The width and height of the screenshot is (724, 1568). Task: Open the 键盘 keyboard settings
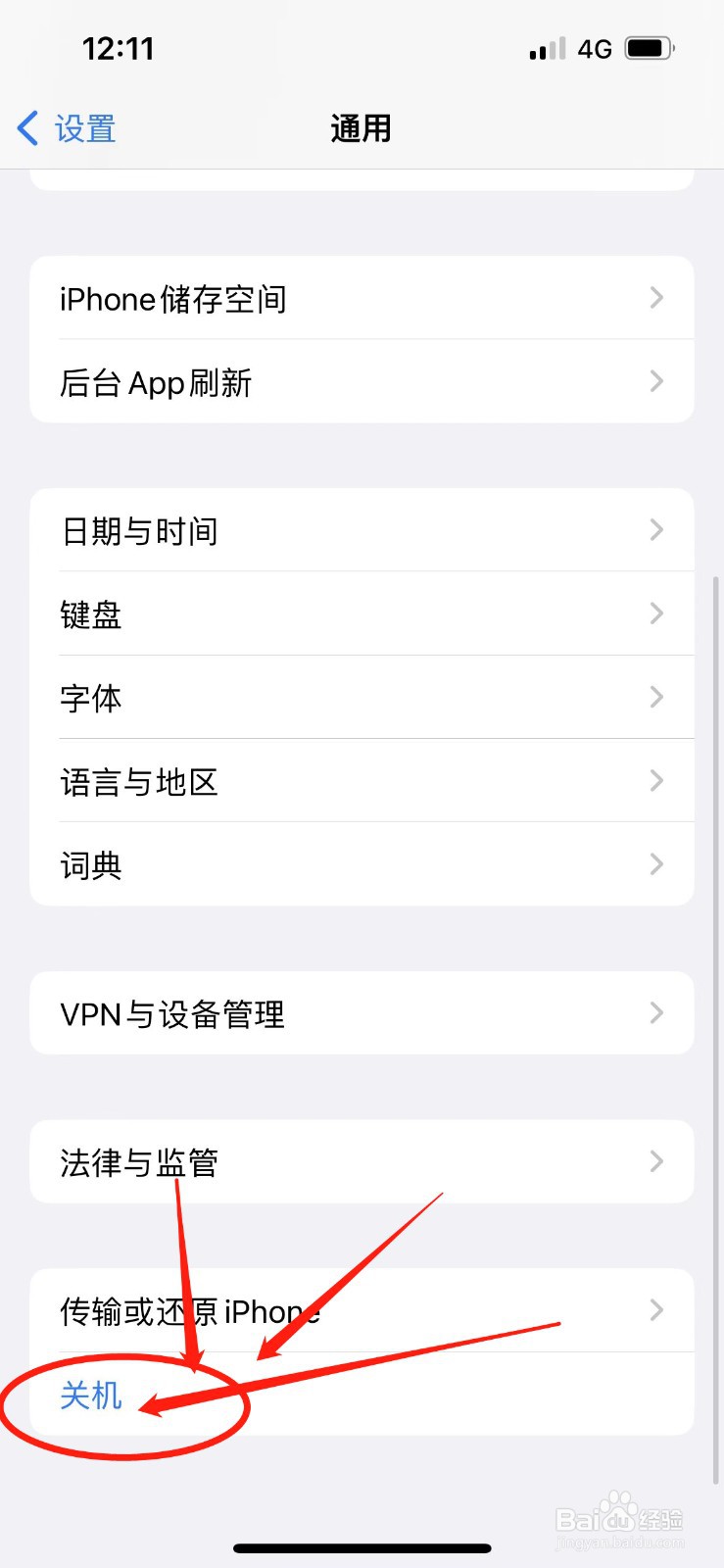click(x=362, y=613)
